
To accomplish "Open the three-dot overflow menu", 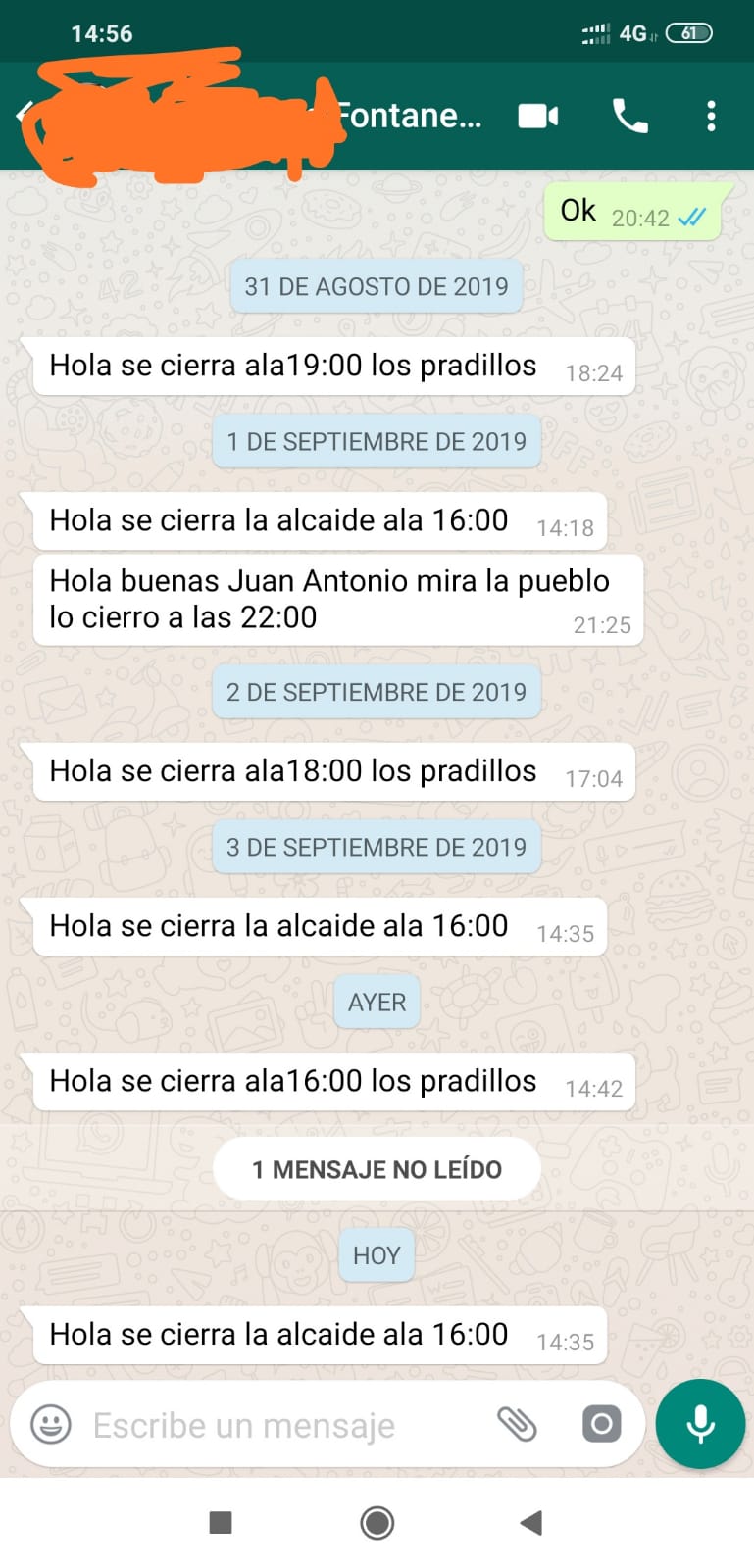I will pos(711,116).
